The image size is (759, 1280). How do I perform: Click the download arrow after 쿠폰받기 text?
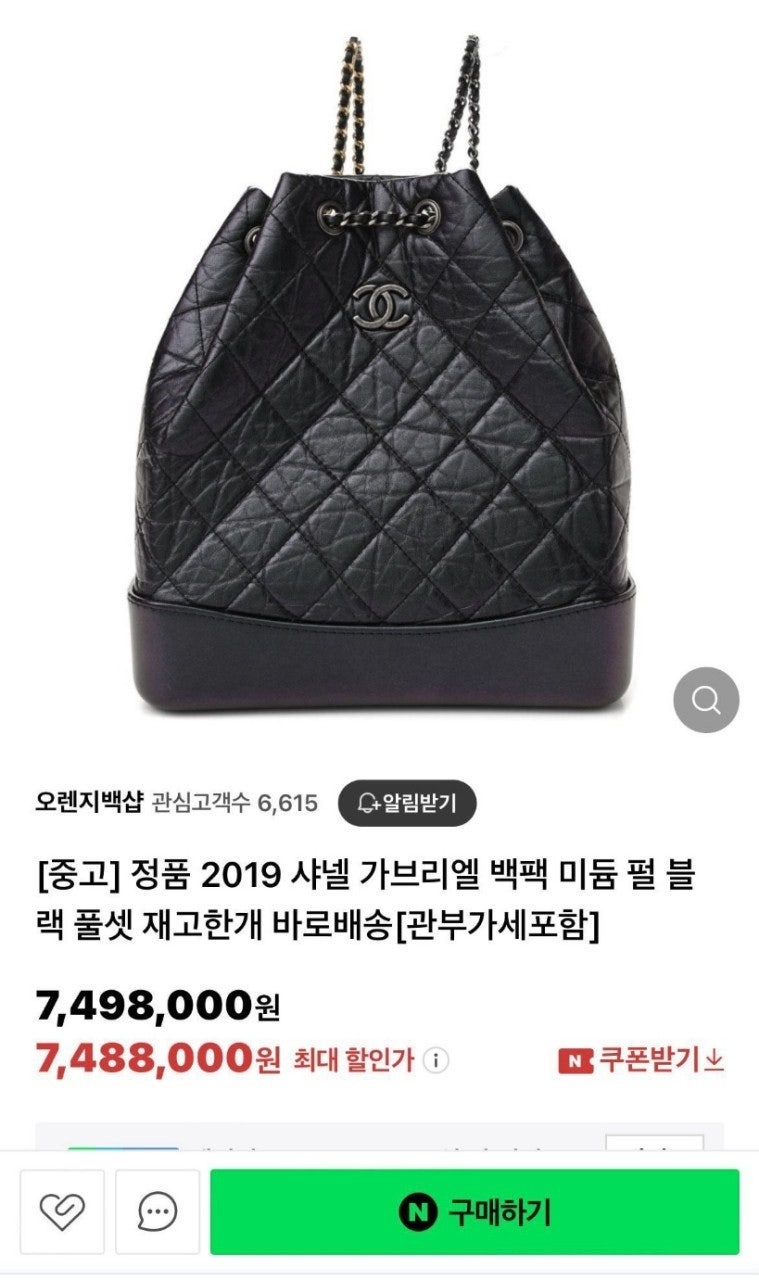[x=713, y=1060]
